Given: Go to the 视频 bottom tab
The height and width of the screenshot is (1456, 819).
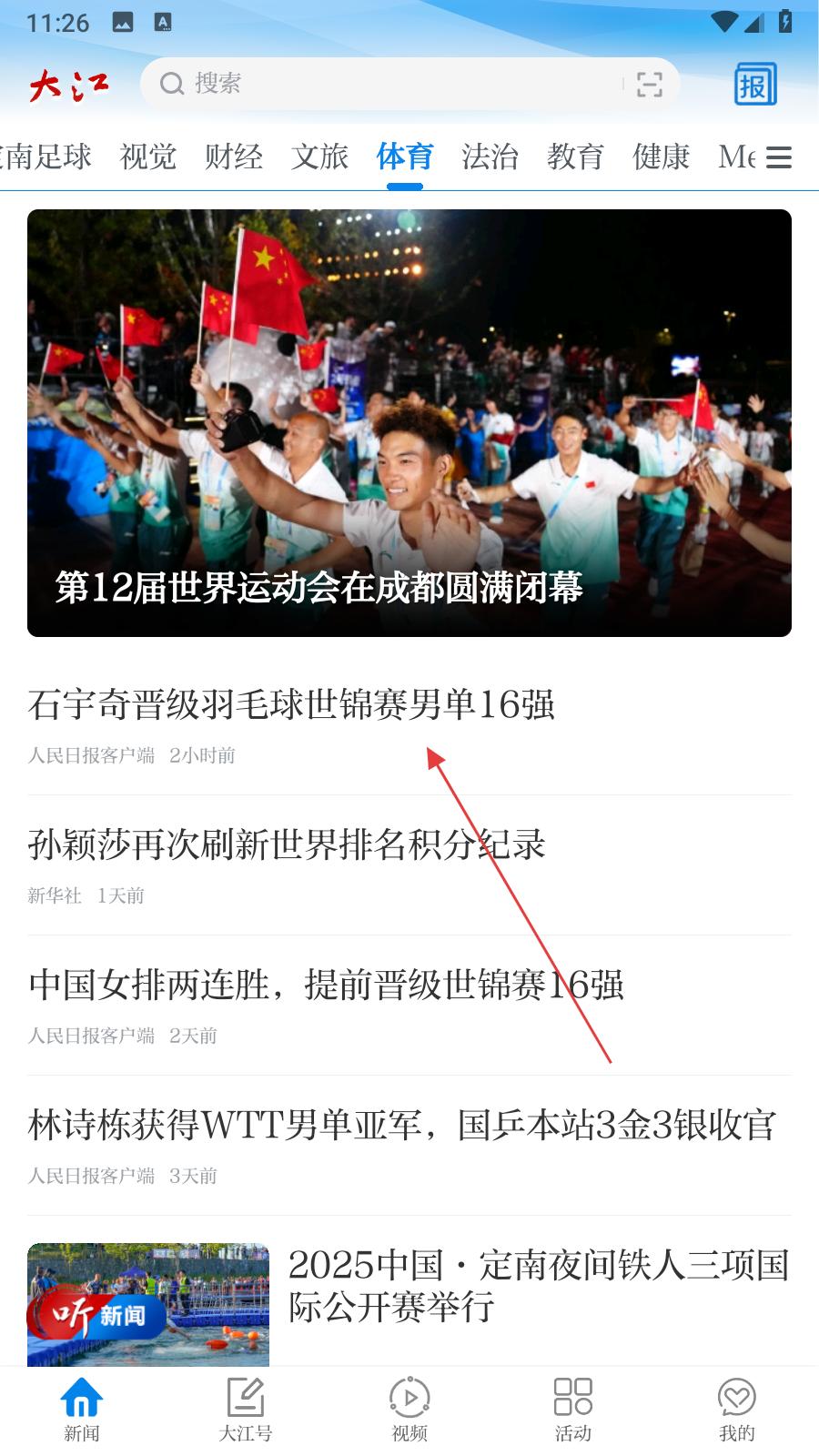Looking at the screenshot, I should 409,1409.
